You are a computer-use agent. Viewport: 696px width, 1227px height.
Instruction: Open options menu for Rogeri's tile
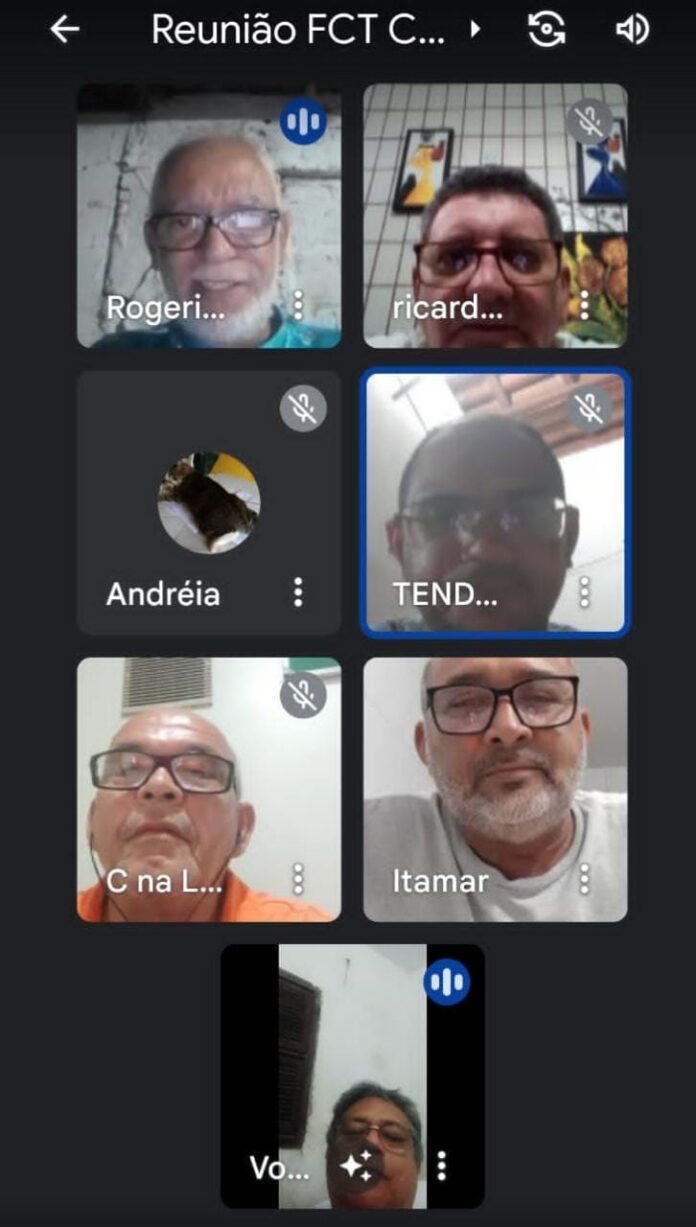[298, 304]
